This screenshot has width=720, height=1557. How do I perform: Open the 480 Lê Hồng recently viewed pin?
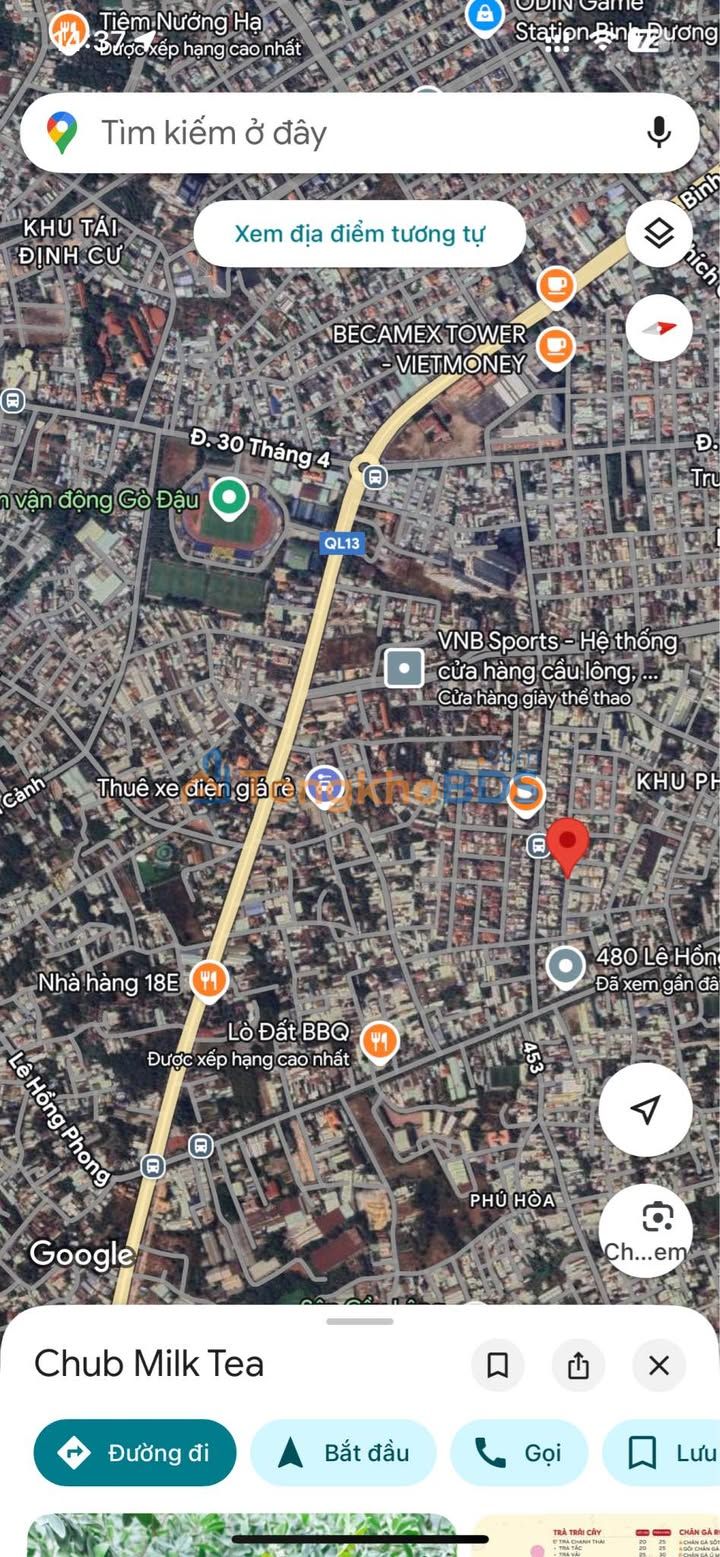click(x=566, y=966)
